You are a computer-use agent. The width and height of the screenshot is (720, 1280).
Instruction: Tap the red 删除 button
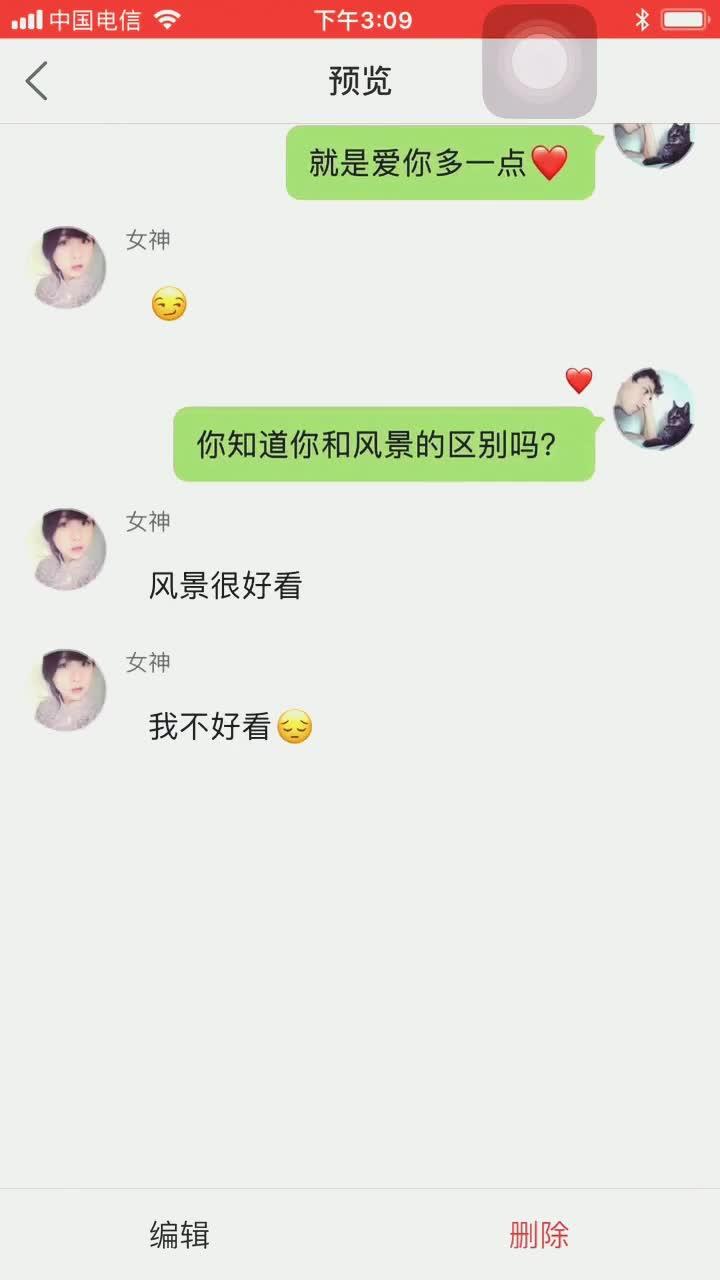[x=539, y=1235]
